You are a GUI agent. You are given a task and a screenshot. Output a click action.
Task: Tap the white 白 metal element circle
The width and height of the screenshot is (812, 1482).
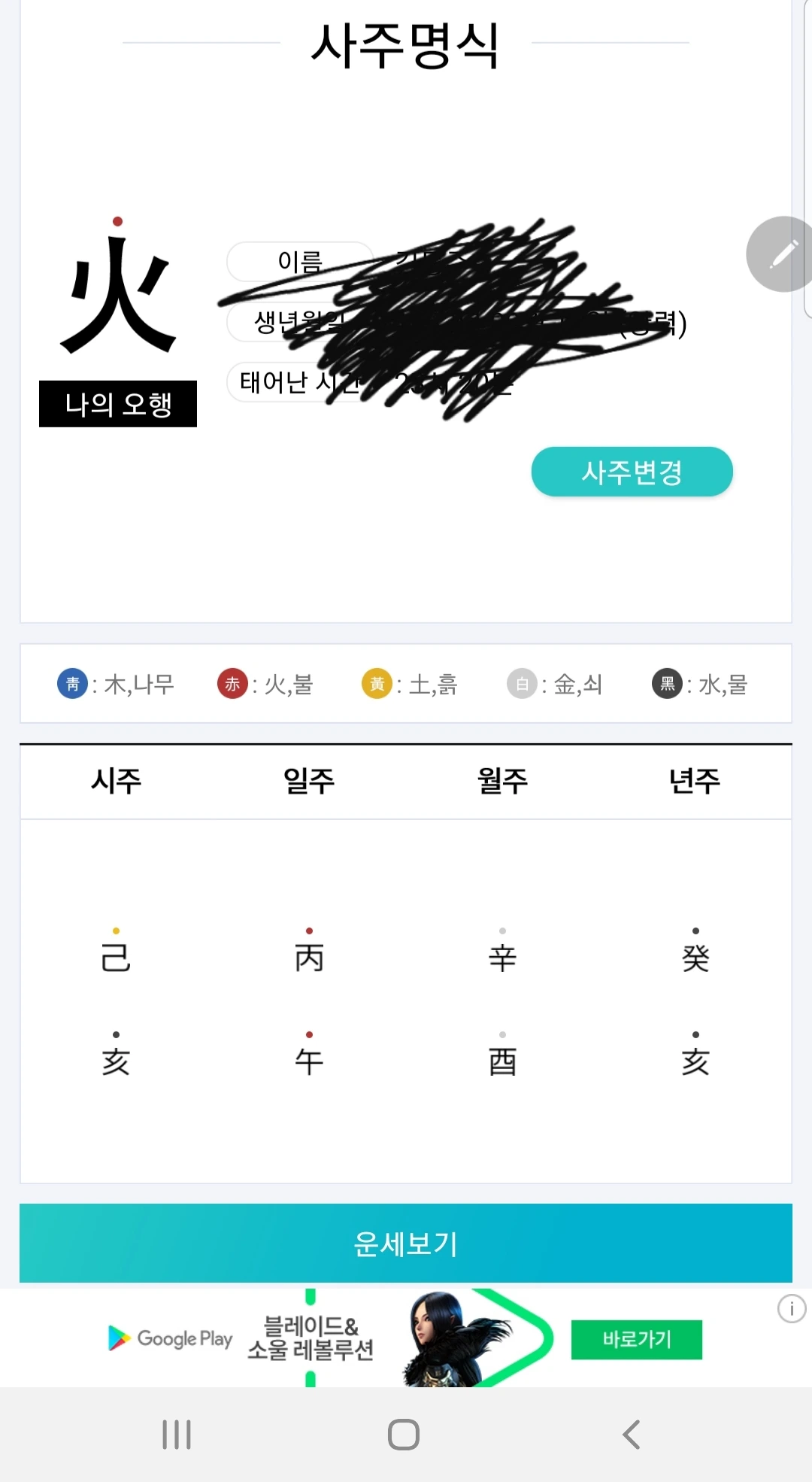tap(521, 684)
